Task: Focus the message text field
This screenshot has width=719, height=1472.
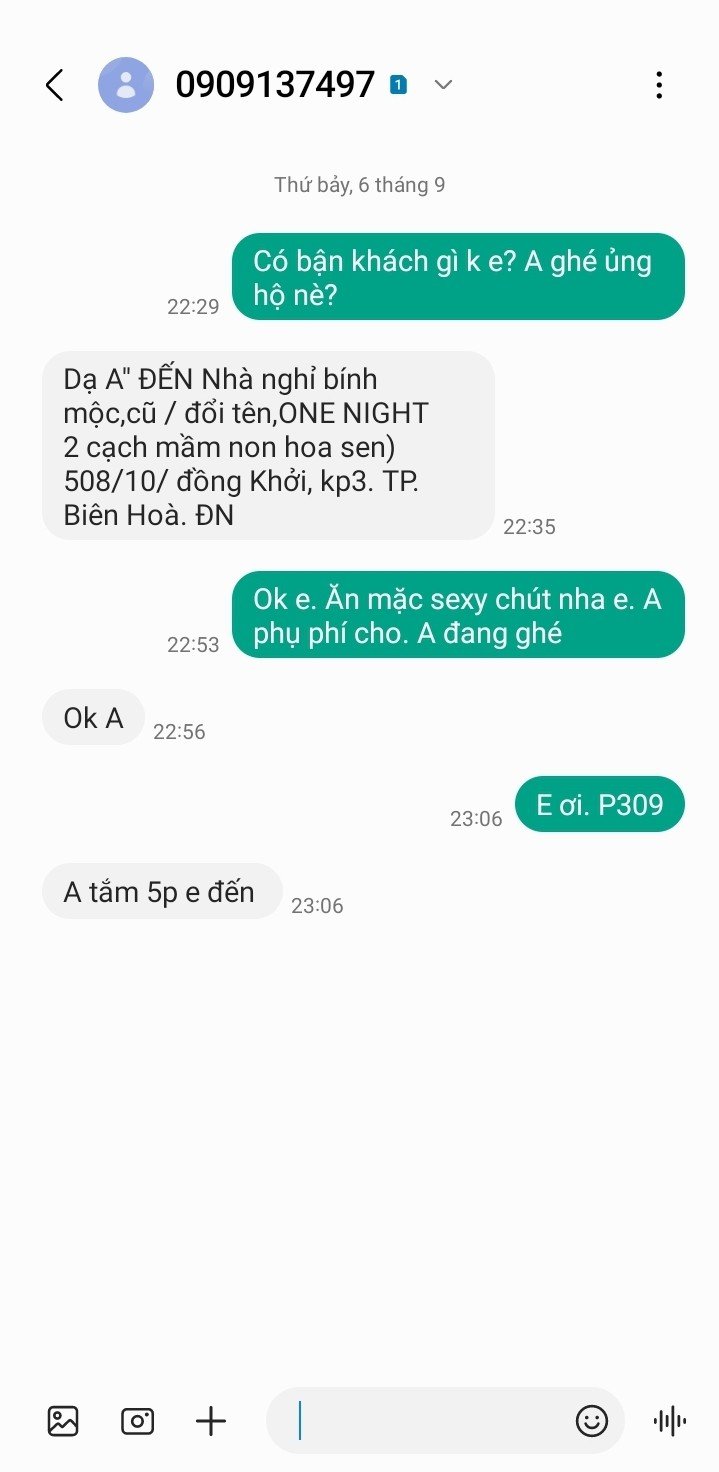Action: (x=430, y=1421)
